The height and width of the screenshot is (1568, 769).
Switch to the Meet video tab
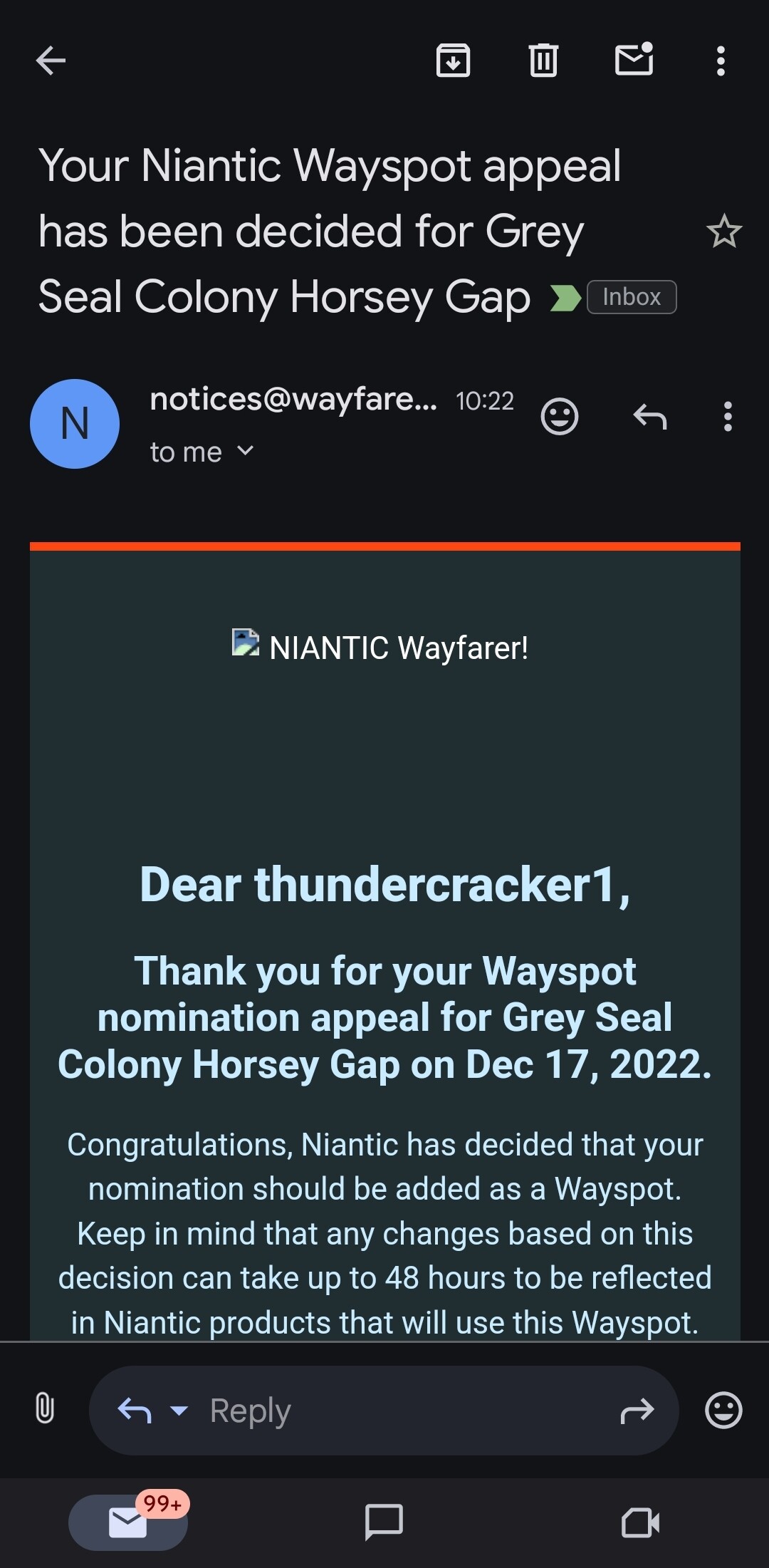[639, 1522]
